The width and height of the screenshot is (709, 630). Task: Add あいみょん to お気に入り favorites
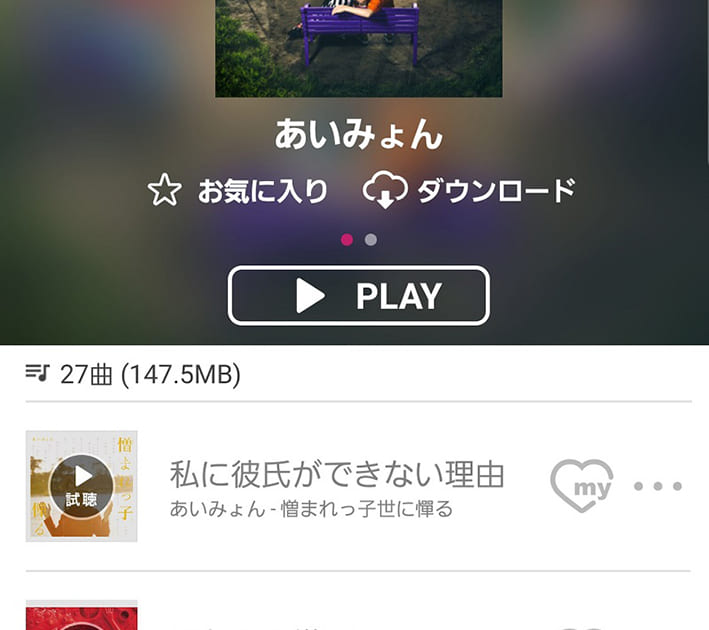(238, 190)
